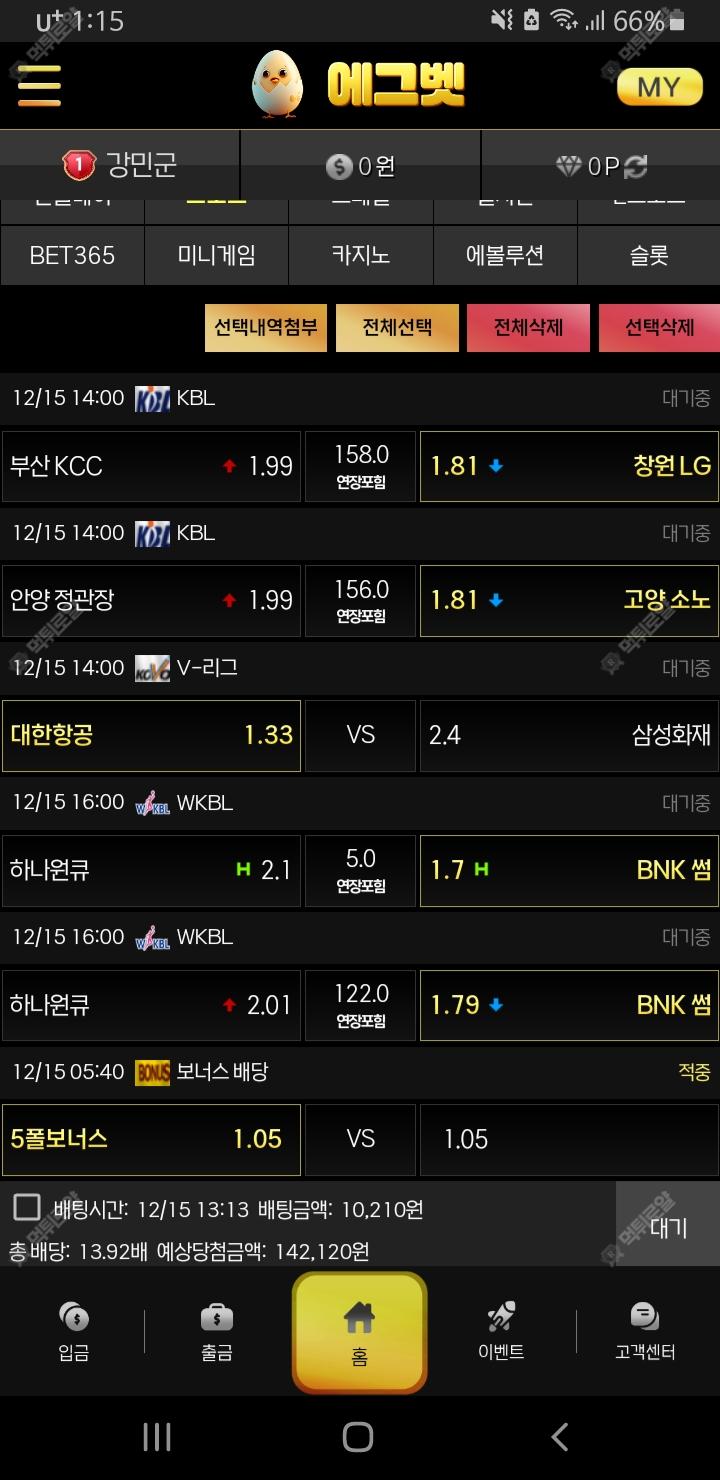
Task: Tap the system back button
Action: pos(559,1438)
